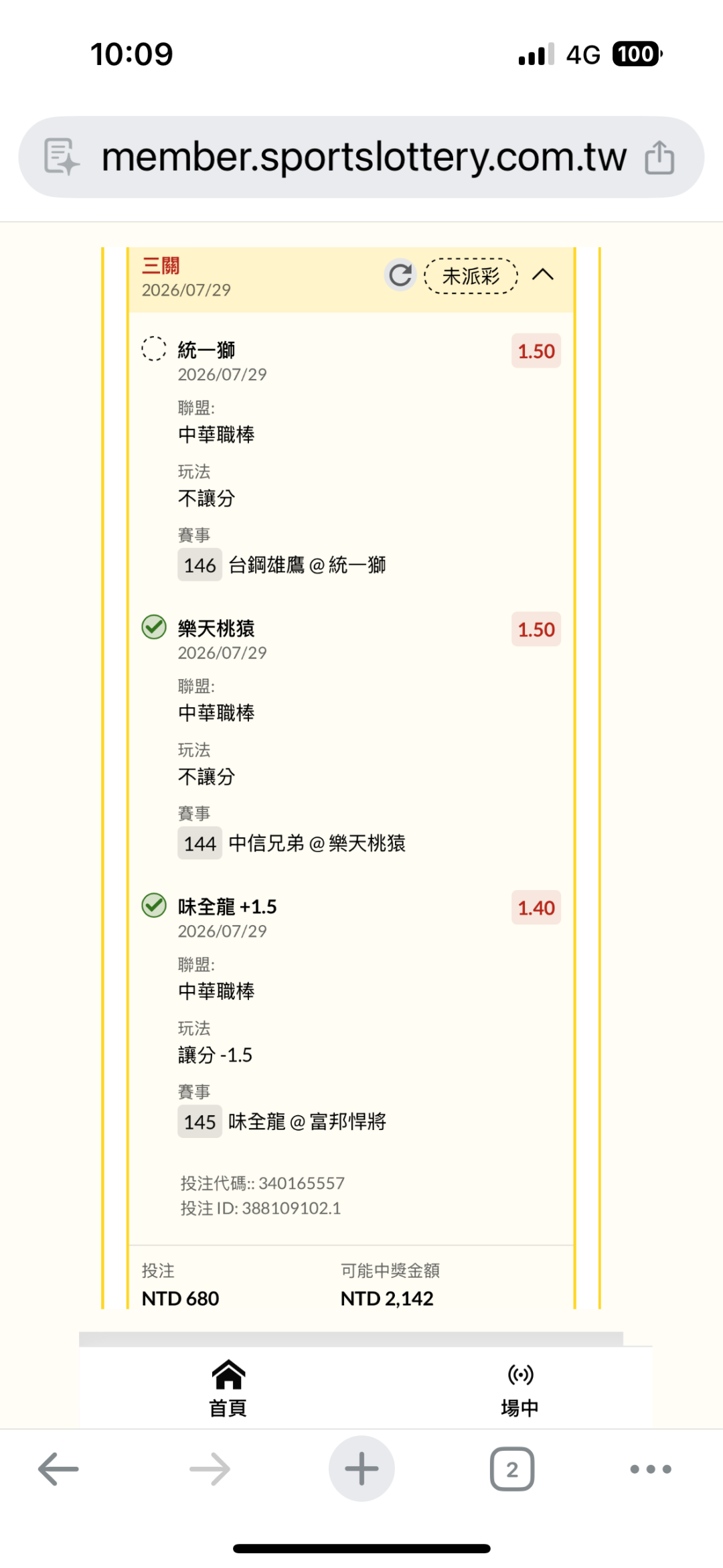Image resolution: width=723 pixels, height=1568 pixels.
Task: Go back to the previous page
Action: click(x=58, y=1469)
